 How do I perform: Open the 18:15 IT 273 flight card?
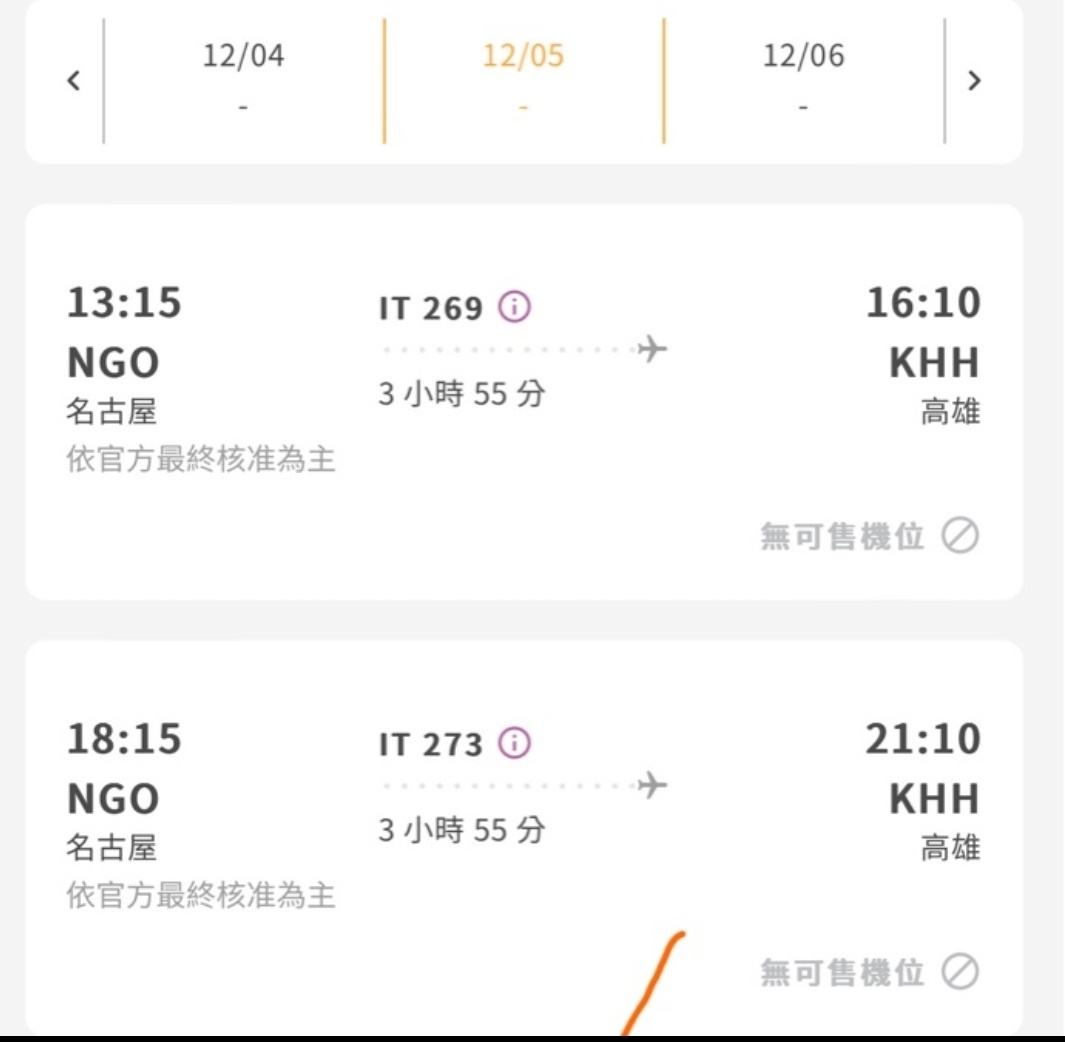523,836
